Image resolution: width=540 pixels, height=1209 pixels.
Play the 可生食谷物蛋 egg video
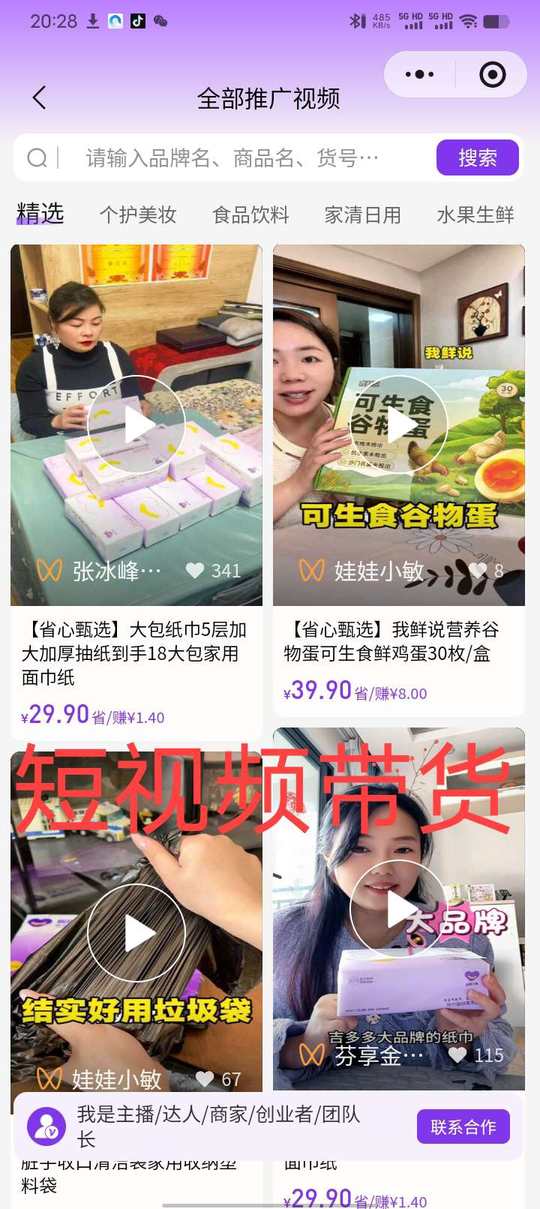[x=399, y=424]
